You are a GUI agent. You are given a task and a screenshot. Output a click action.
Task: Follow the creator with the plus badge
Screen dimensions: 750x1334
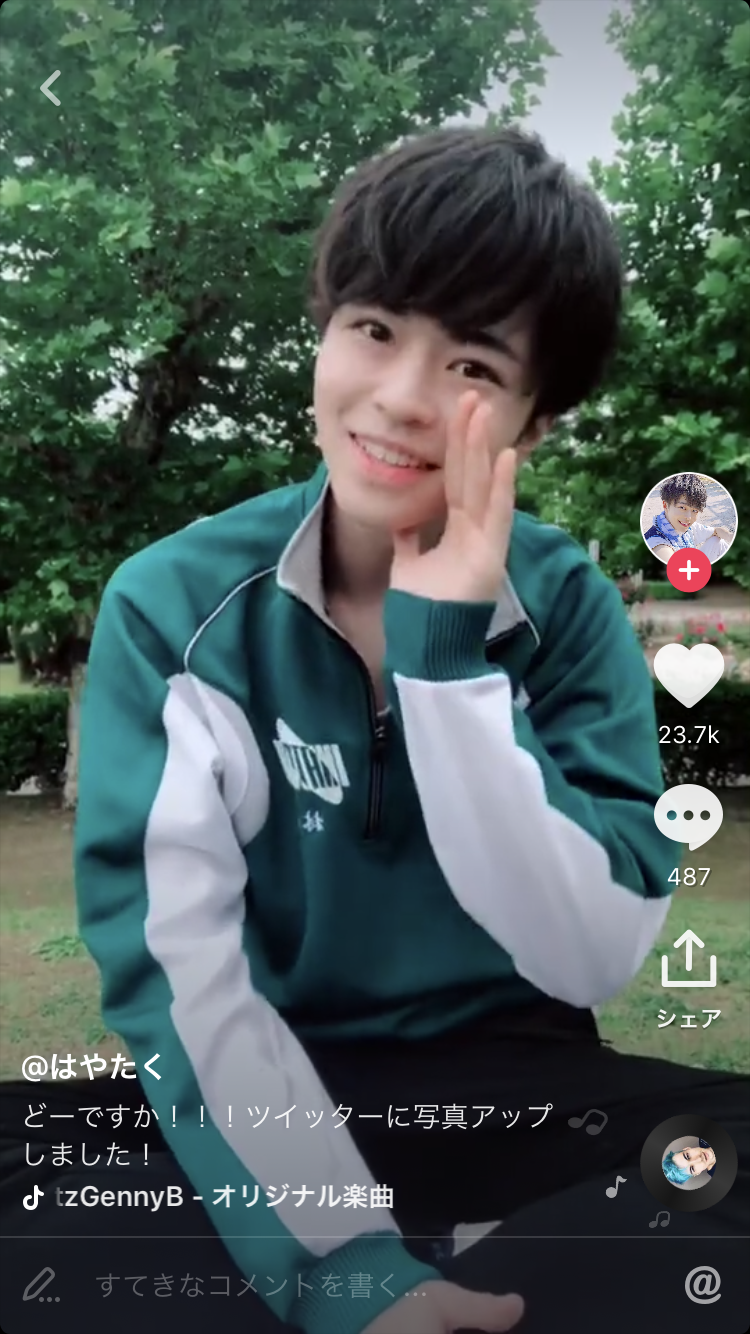point(689,571)
